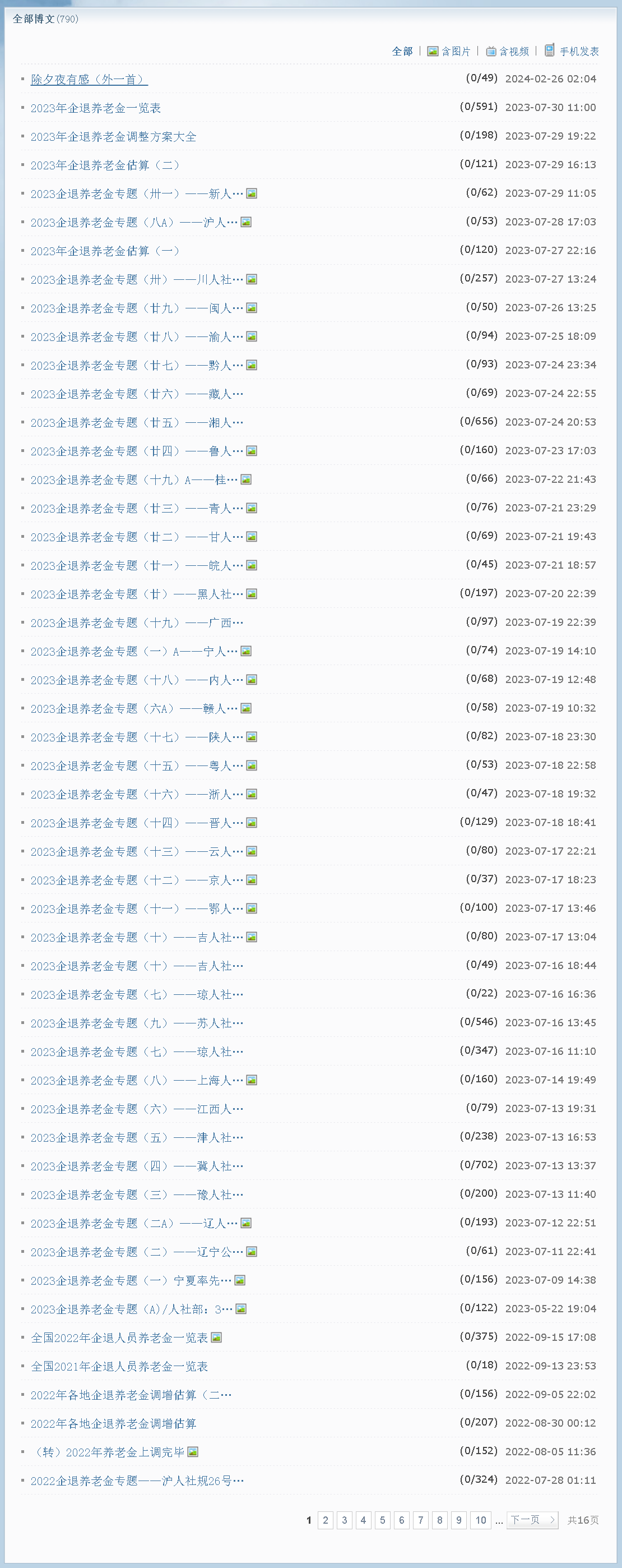Open 2023年企退养老金一览表
The image size is (622, 1568).
(x=95, y=108)
